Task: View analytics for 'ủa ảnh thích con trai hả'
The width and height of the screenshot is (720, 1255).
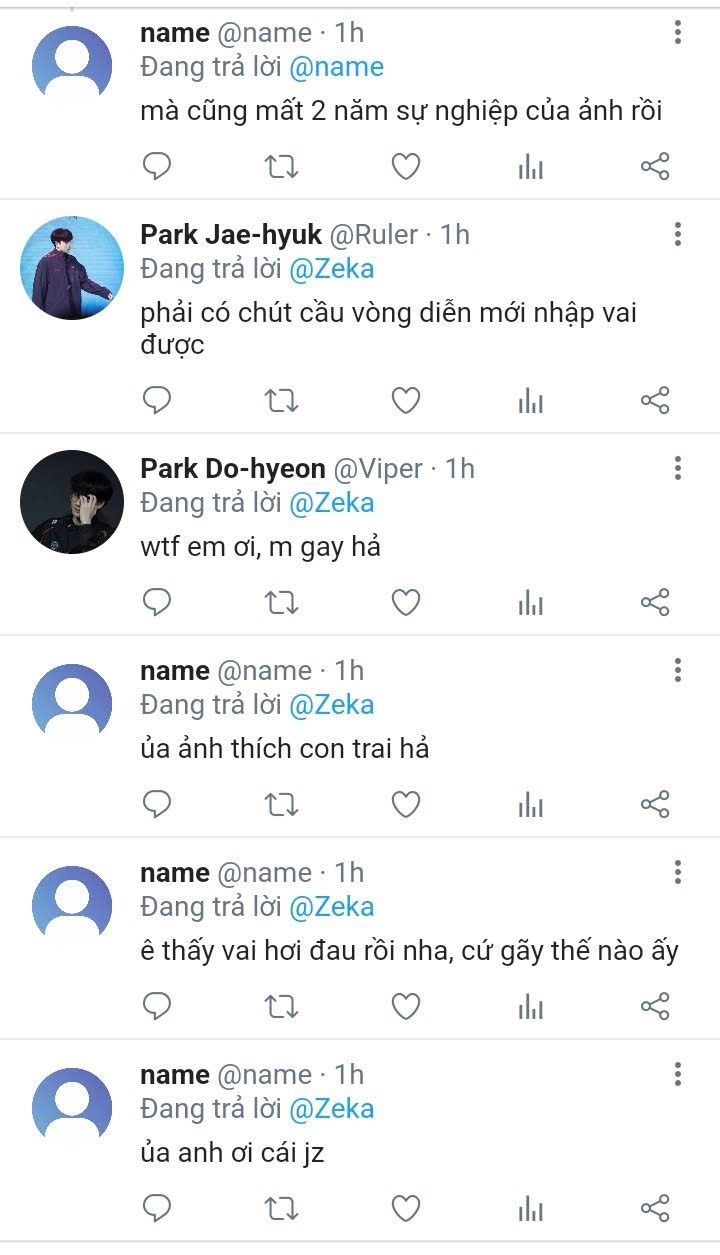Action: [x=531, y=804]
